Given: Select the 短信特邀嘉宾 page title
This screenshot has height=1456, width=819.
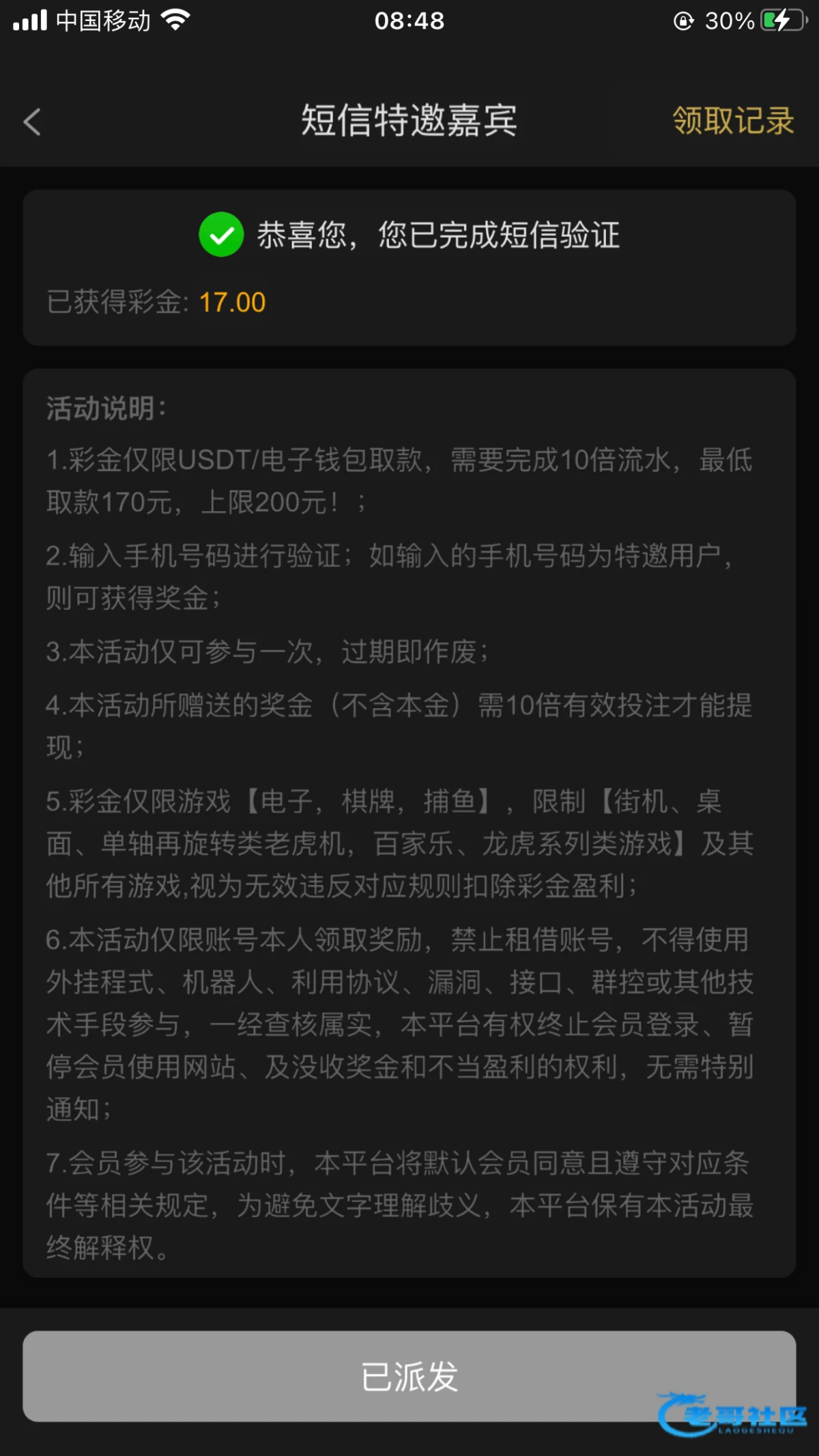Looking at the screenshot, I should click(408, 120).
